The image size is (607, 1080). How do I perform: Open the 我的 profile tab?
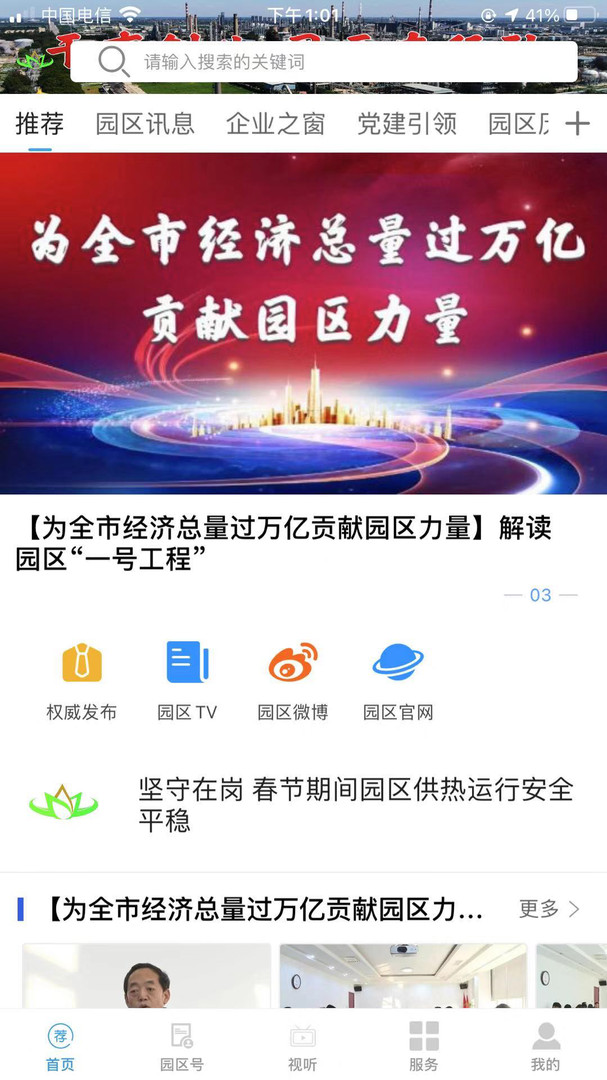(x=546, y=1046)
